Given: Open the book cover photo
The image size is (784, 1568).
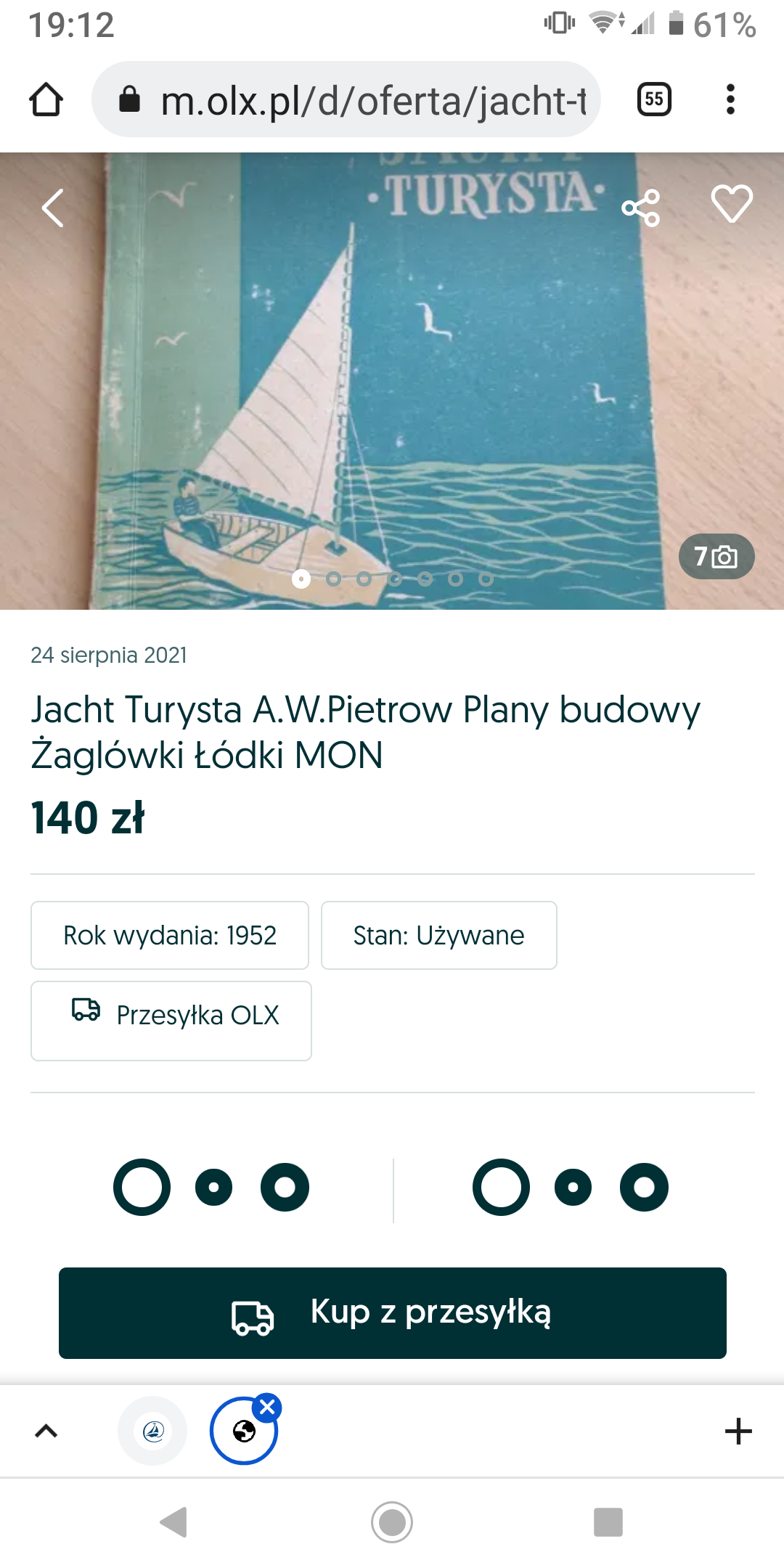Looking at the screenshot, I should [x=392, y=381].
